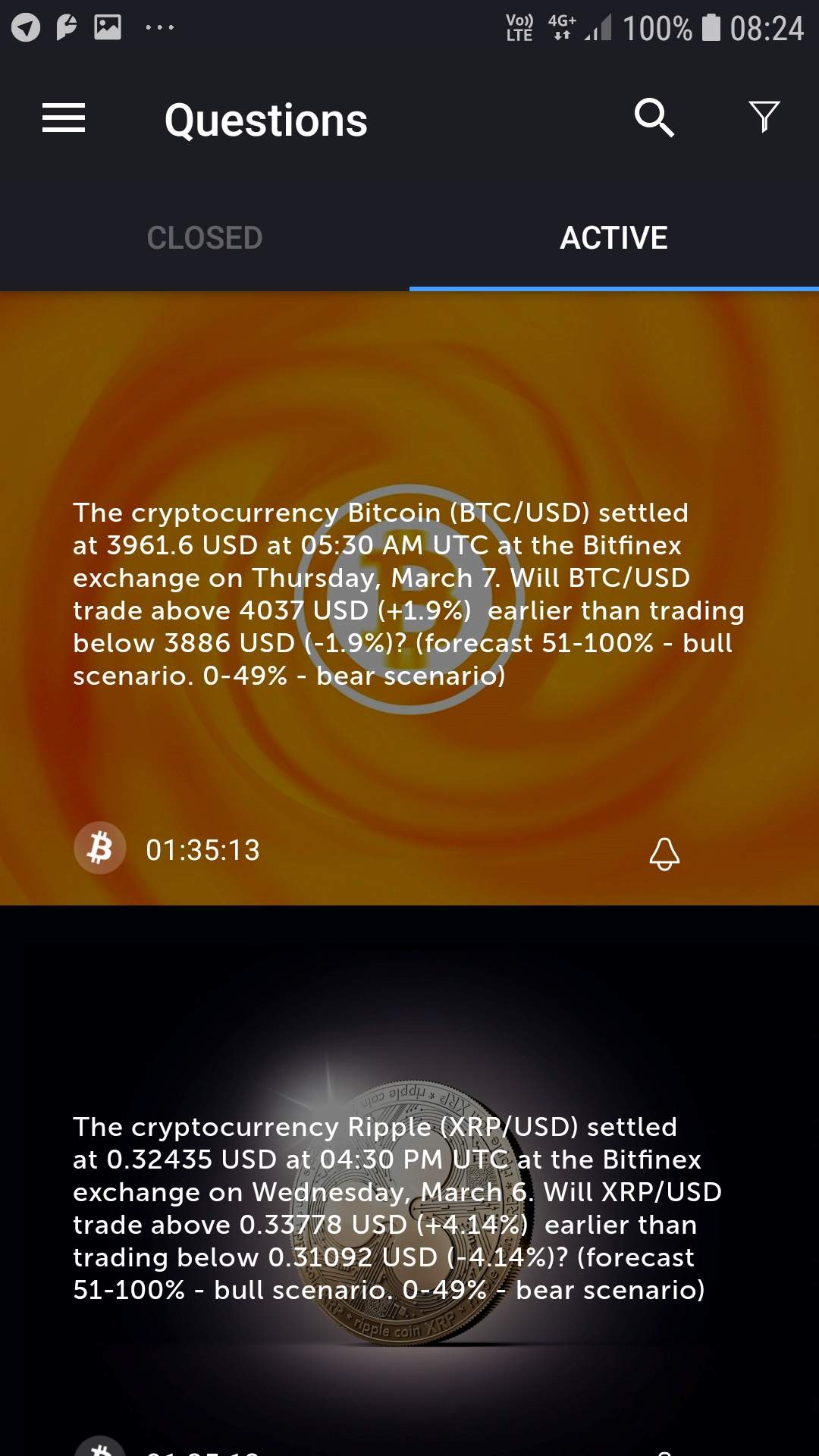The image size is (819, 1456).
Task: Enable the bell alert on Bitcoin question
Action: (664, 853)
